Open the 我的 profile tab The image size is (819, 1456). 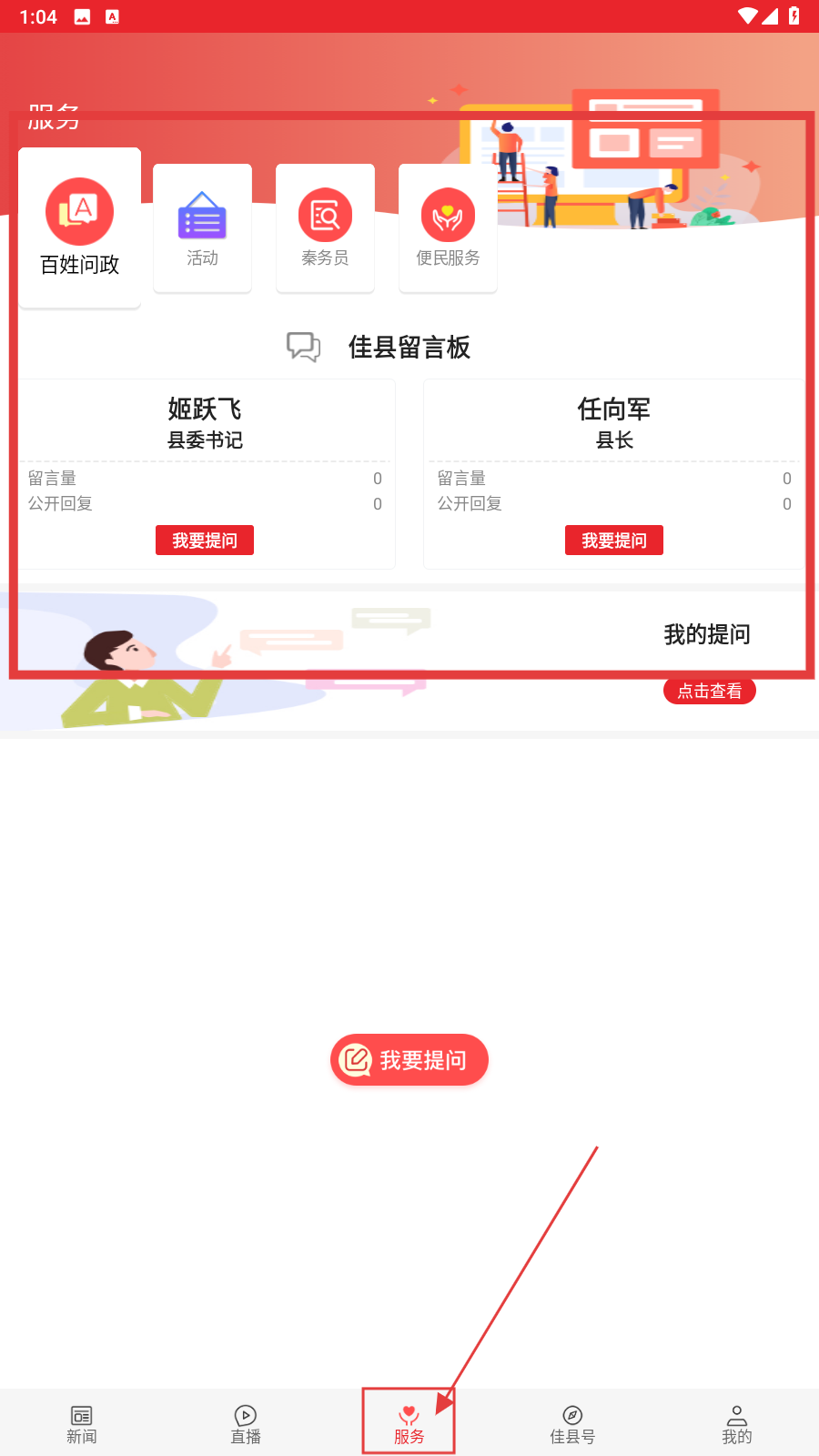[x=736, y=1424]
